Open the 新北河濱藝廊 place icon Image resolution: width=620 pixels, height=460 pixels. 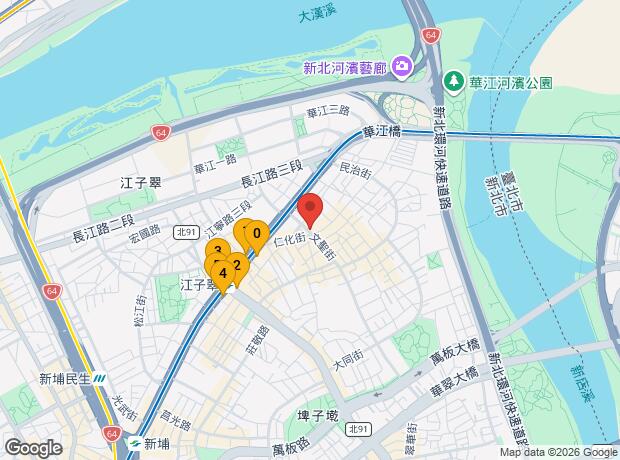click(x=401, y=68)
